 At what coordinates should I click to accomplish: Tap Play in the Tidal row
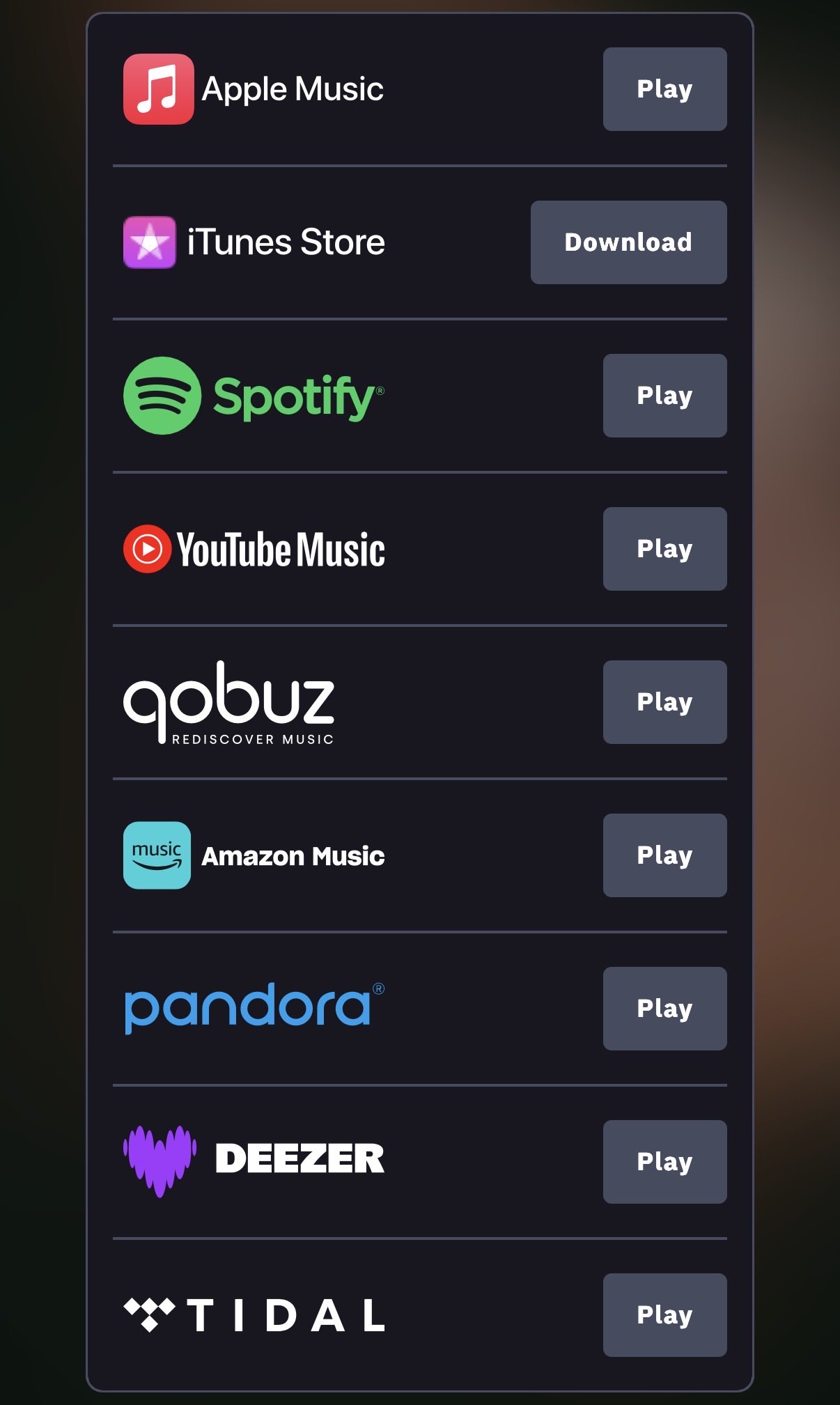click(664, 1315)
